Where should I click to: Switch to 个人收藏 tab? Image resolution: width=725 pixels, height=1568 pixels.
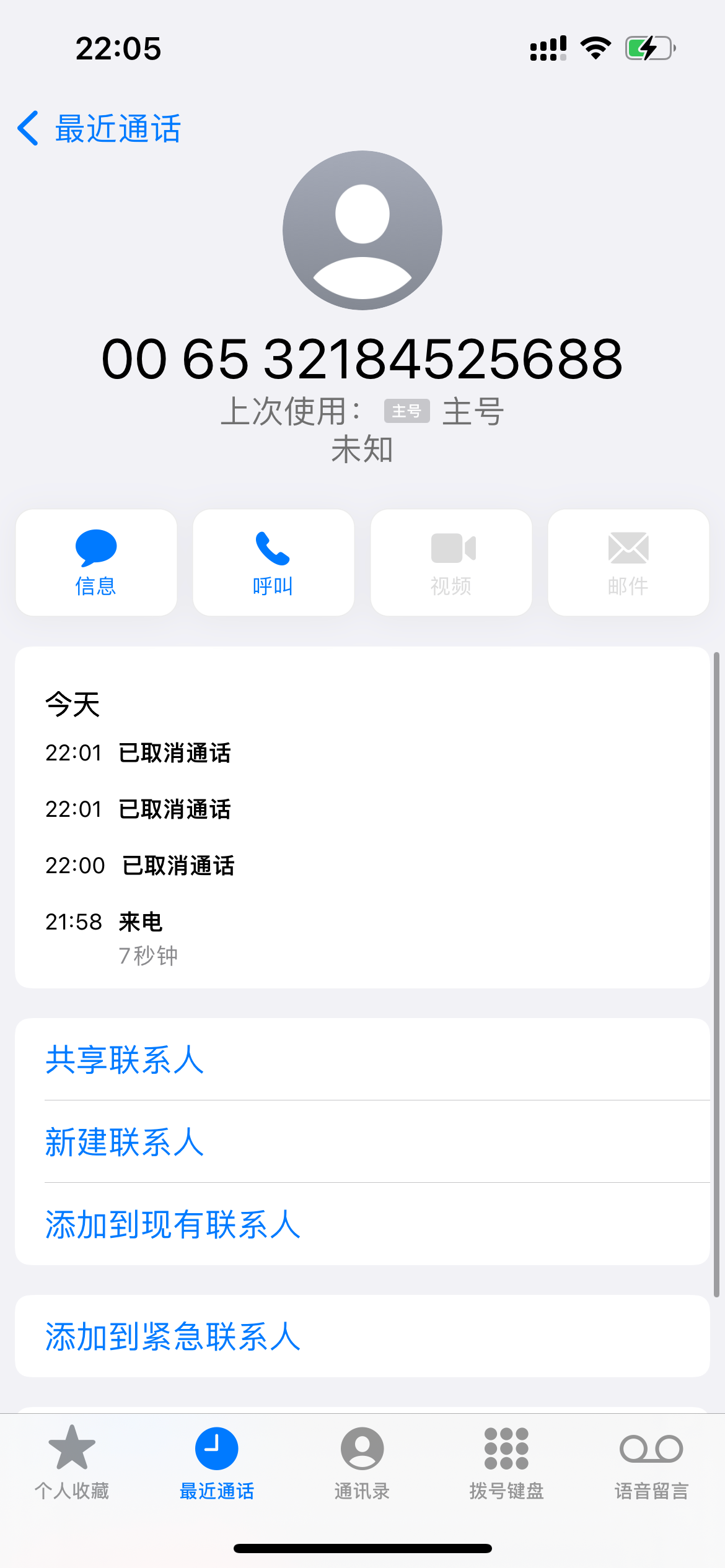pyautogui.click(x=72, y=1463)
